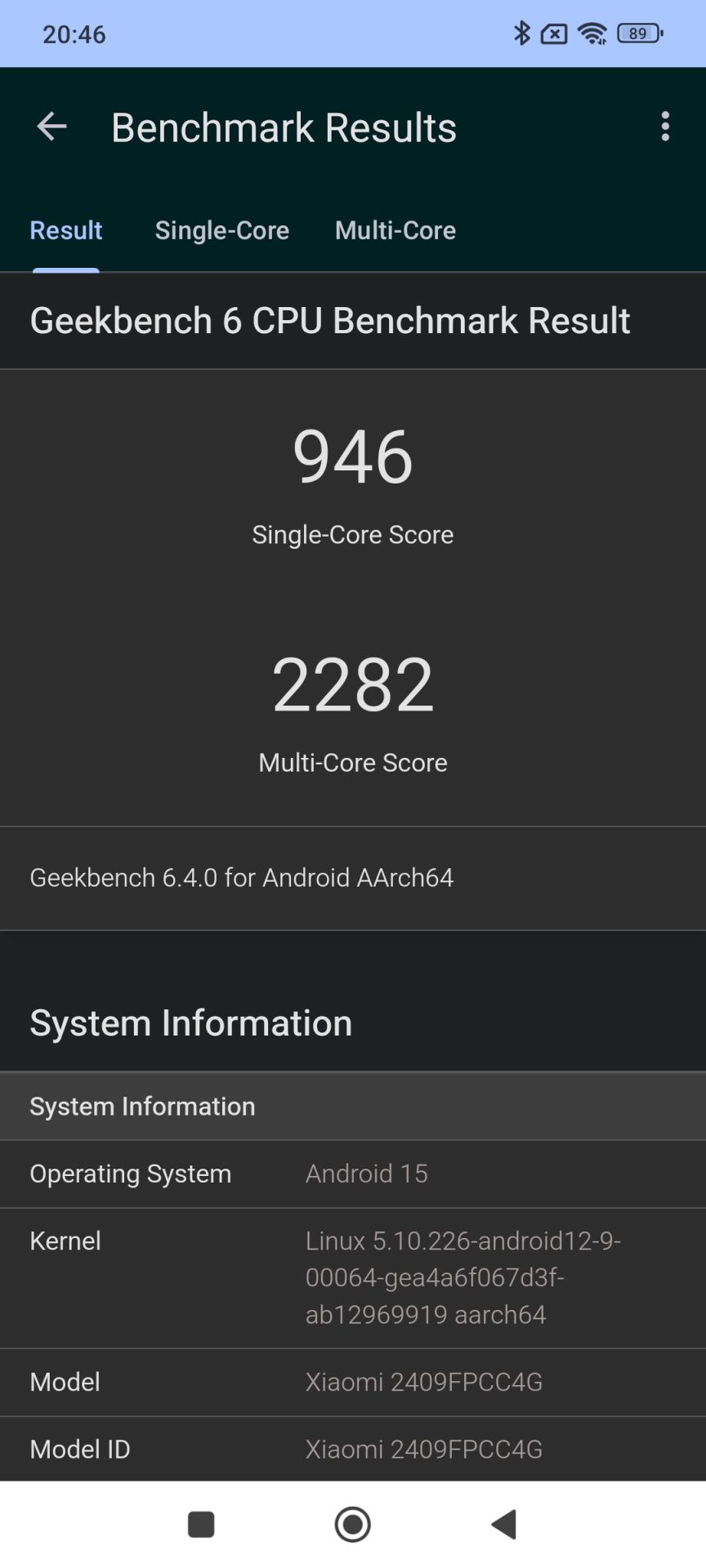Go back using the app bar arrow
The width and height of the screenshot is (706, 1568).
click(x=51, y=127)
